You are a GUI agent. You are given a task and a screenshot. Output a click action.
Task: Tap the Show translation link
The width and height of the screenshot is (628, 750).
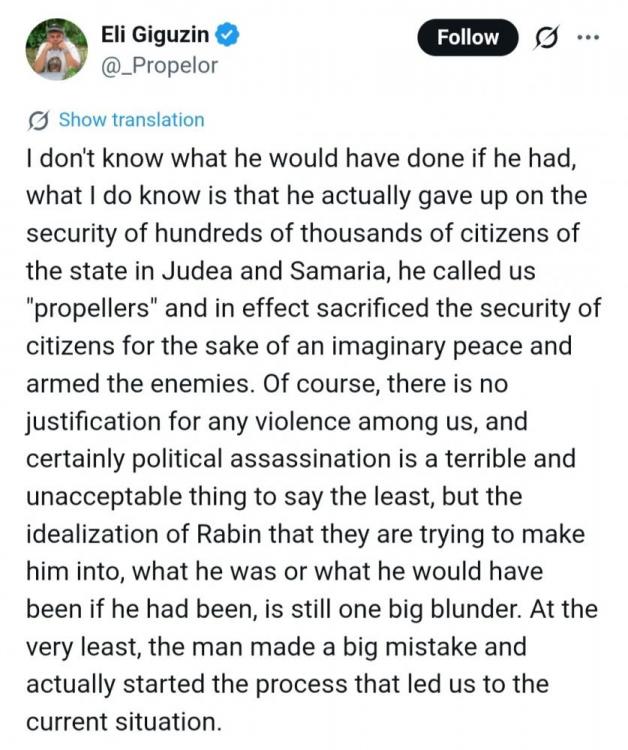click(130, 120)
